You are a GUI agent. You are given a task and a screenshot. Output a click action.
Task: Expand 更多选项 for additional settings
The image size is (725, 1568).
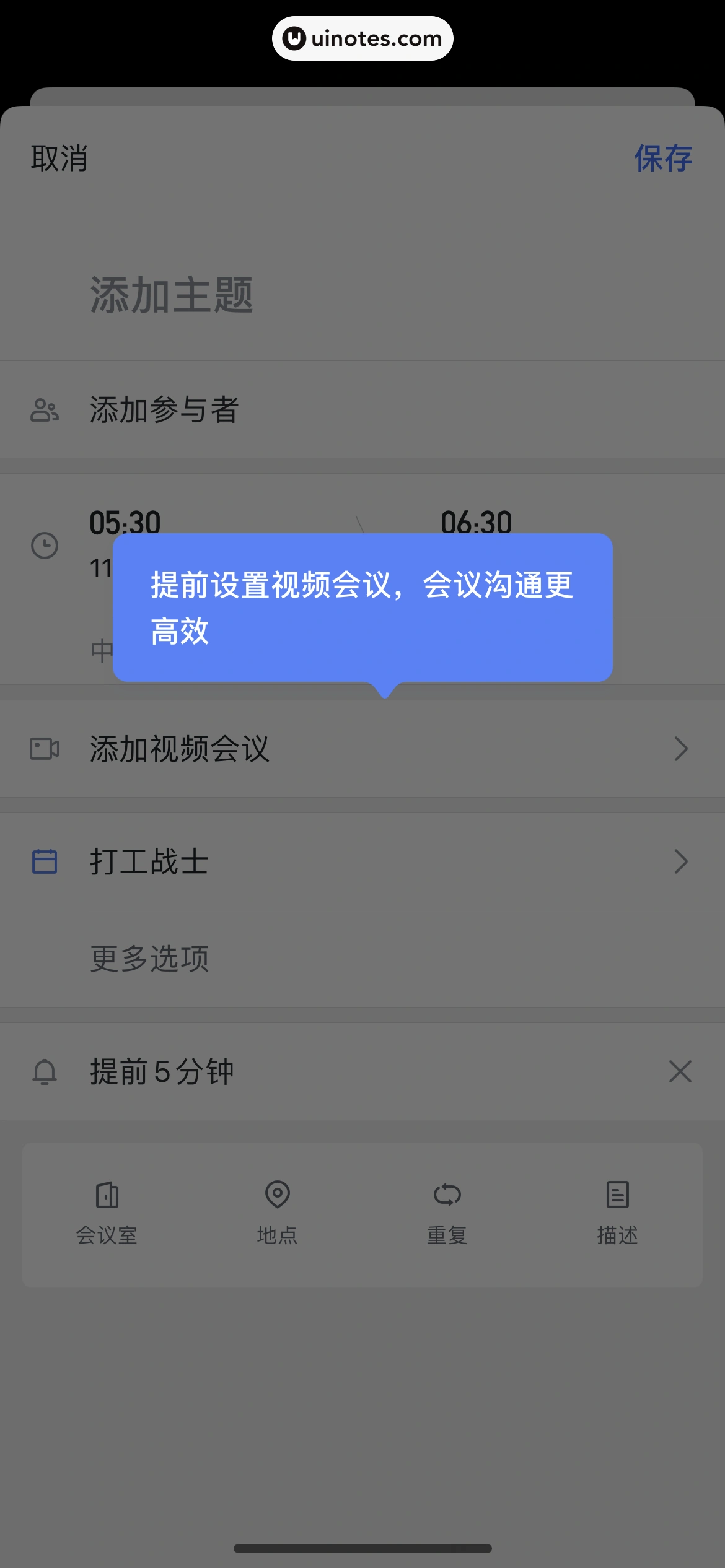tap(149, 957)
